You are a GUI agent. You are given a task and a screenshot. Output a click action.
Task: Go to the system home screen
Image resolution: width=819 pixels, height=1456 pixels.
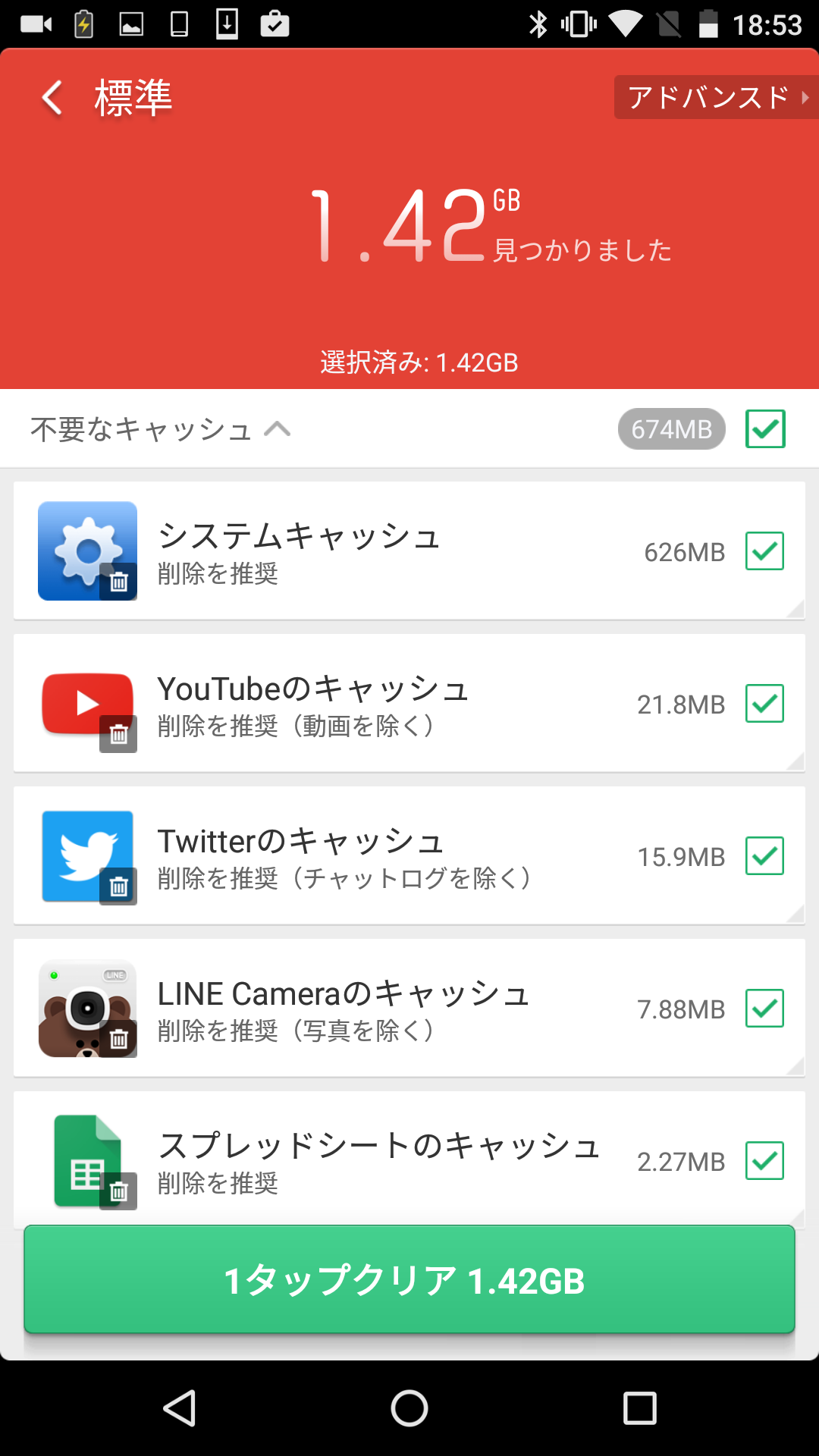(409, 1408)
